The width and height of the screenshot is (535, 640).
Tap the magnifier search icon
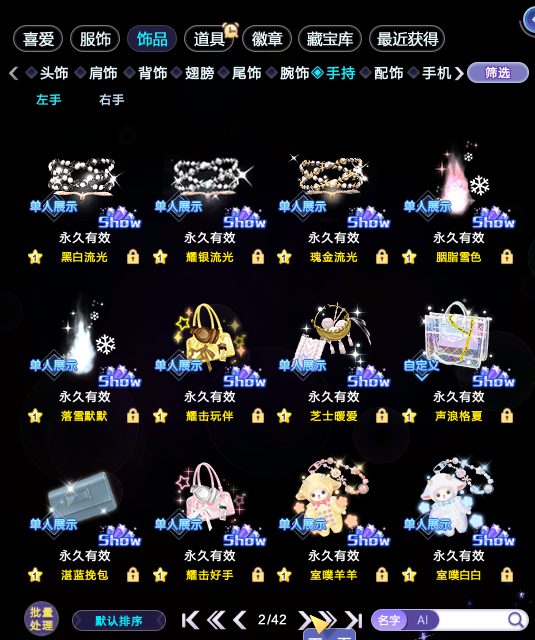[516, 620]
